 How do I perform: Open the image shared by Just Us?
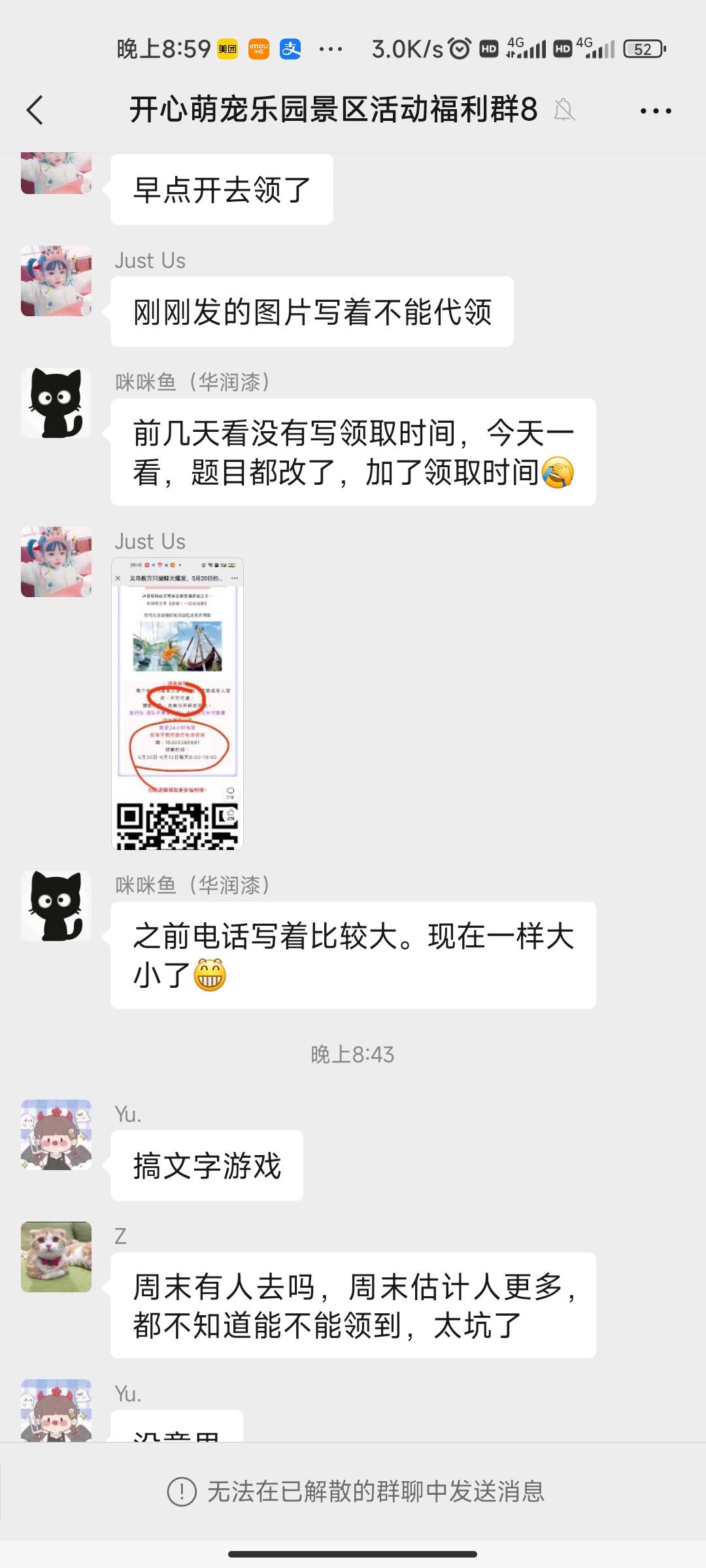tap(177, 703)
